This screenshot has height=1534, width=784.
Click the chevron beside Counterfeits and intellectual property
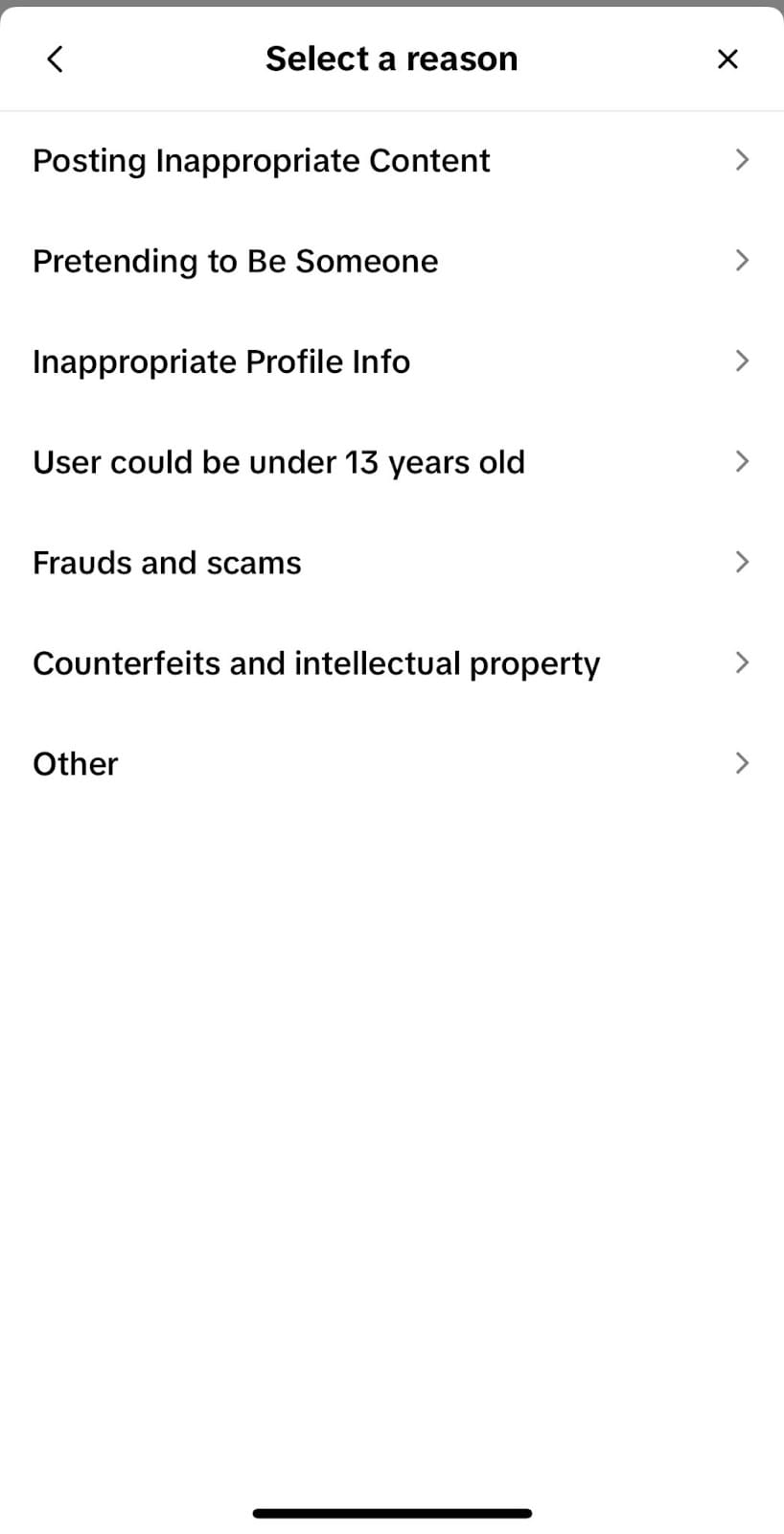click(741, 662)
